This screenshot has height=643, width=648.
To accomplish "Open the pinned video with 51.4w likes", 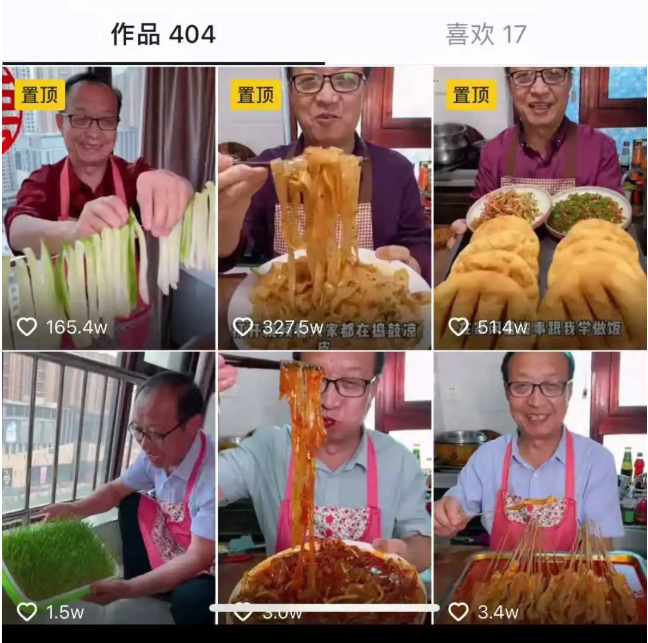I will [x=540, y=208].
